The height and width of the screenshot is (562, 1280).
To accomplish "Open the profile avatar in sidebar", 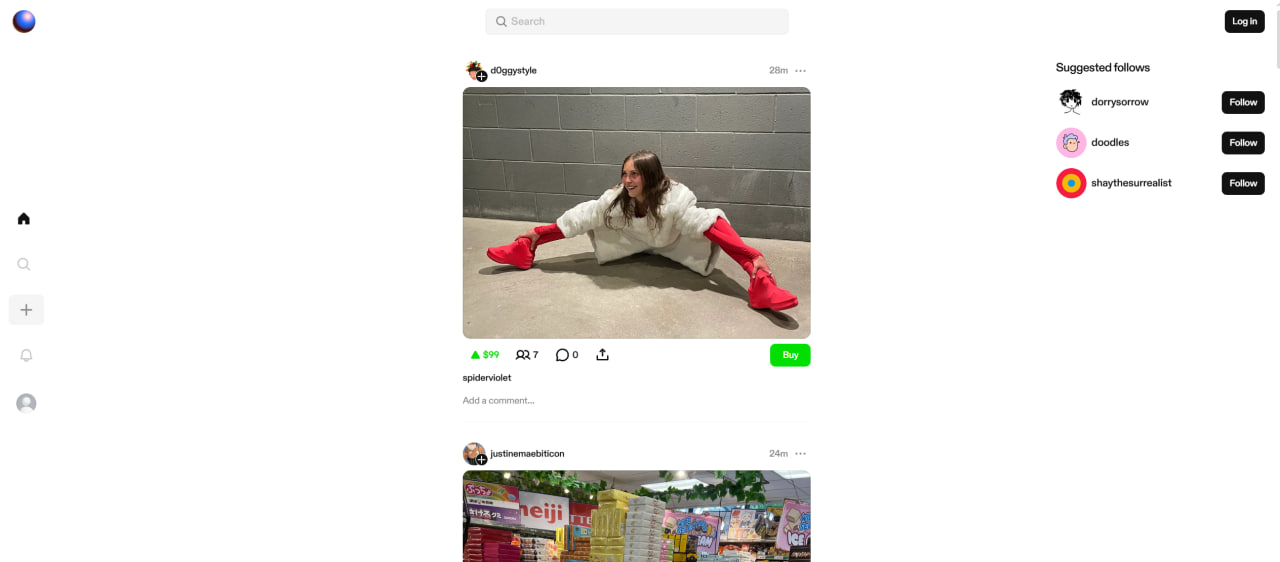I will tap(26, 403).
